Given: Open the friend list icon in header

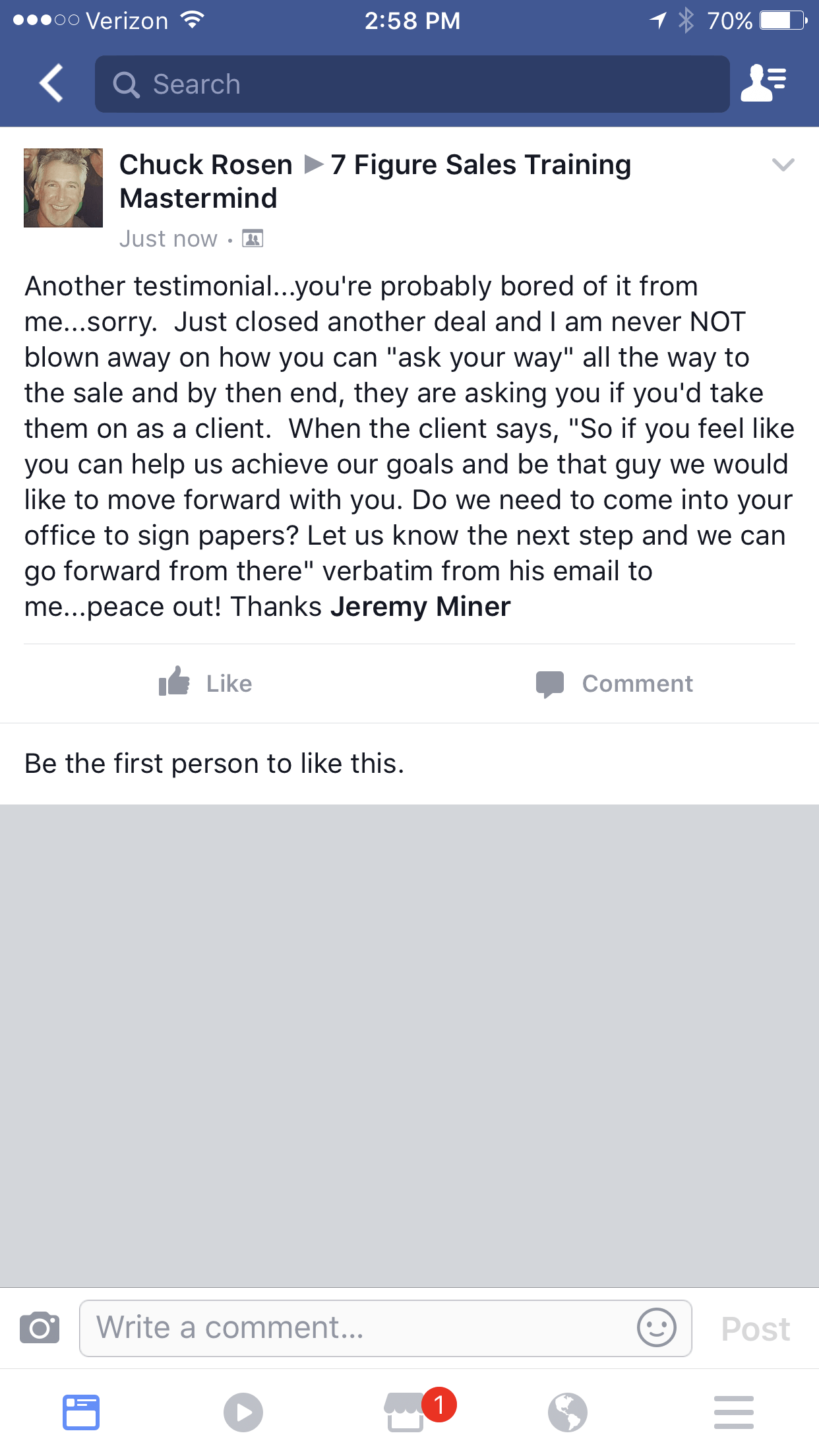Looking at the screenshot, I should coord(763,84).
